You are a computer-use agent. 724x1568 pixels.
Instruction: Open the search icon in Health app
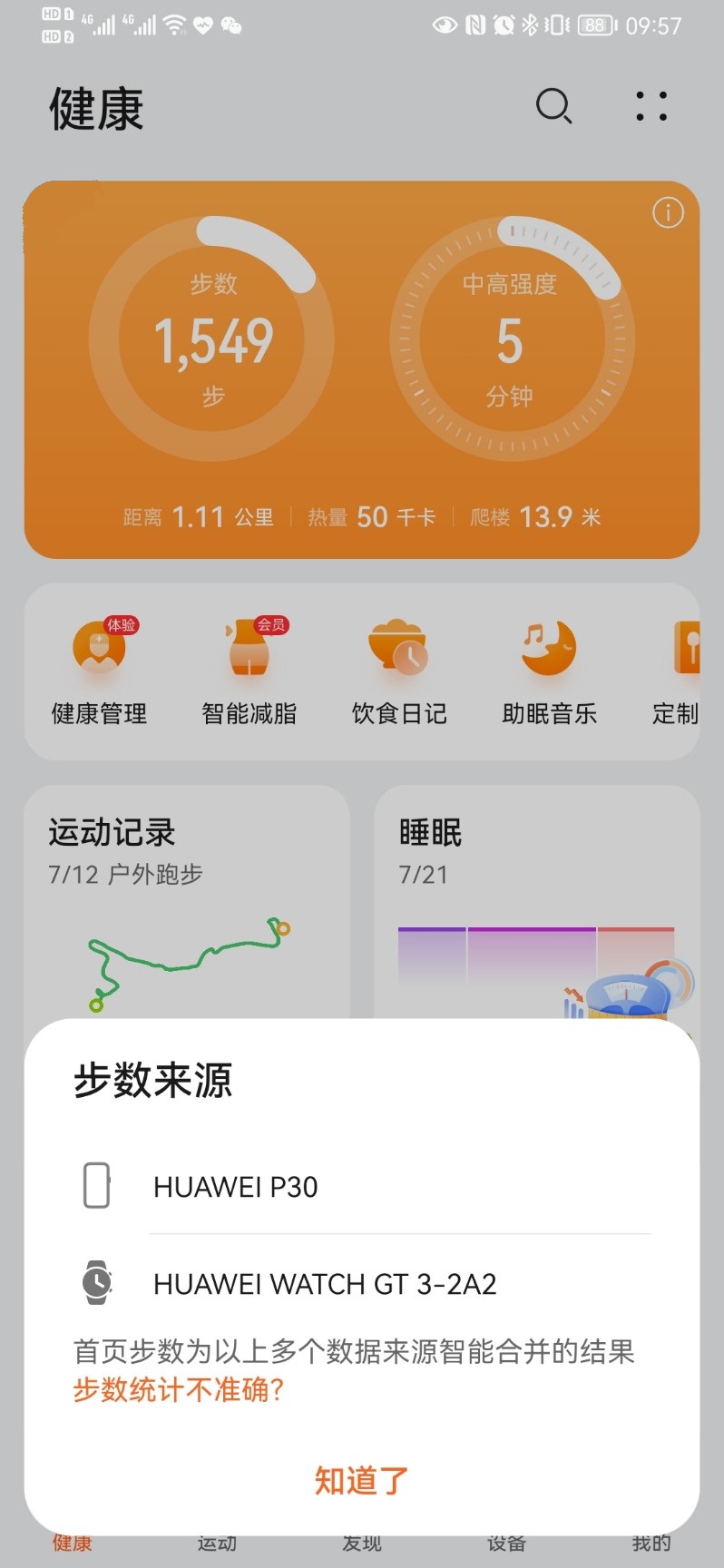(553, 107)
